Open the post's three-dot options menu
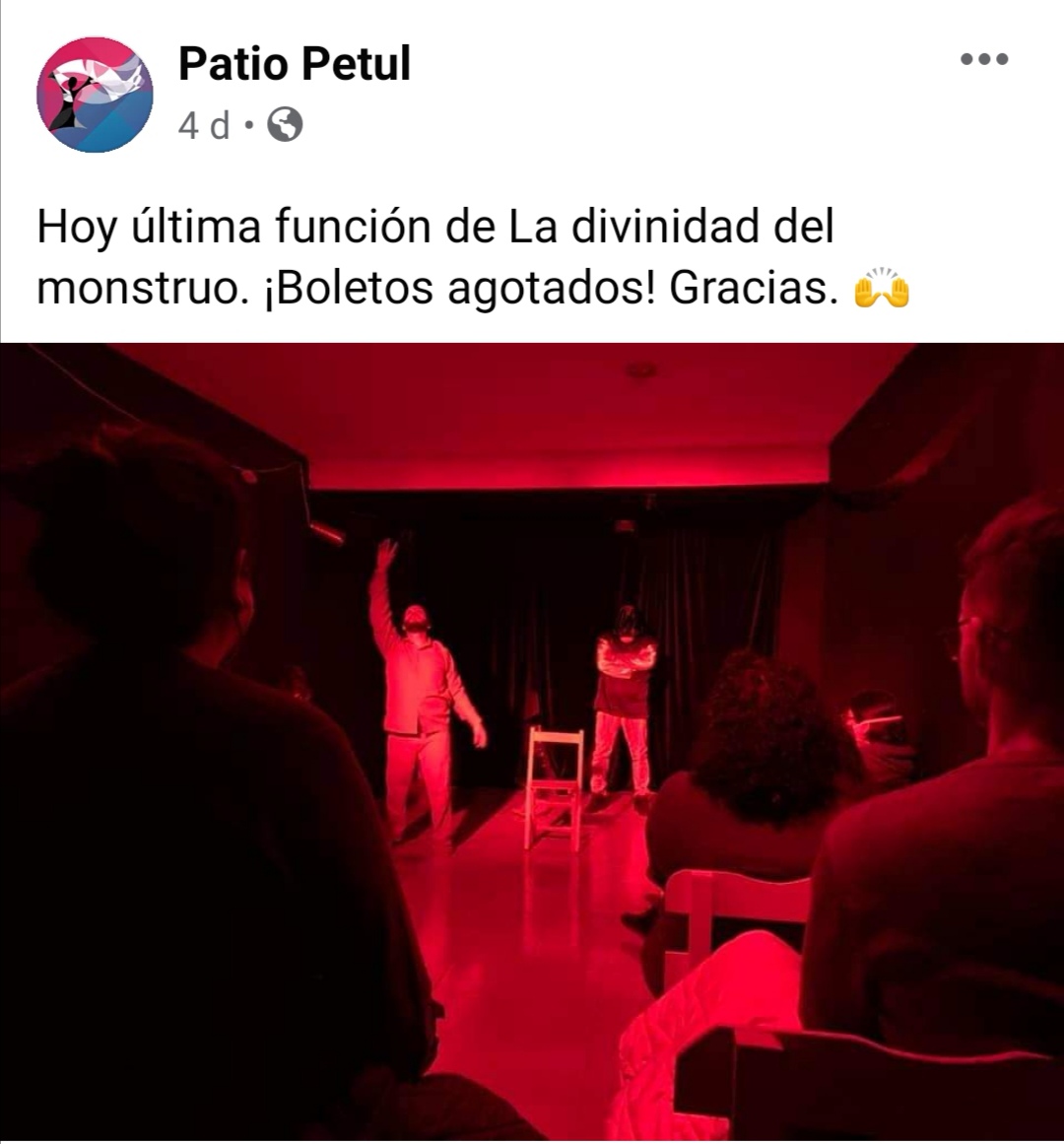 (984, 60)
